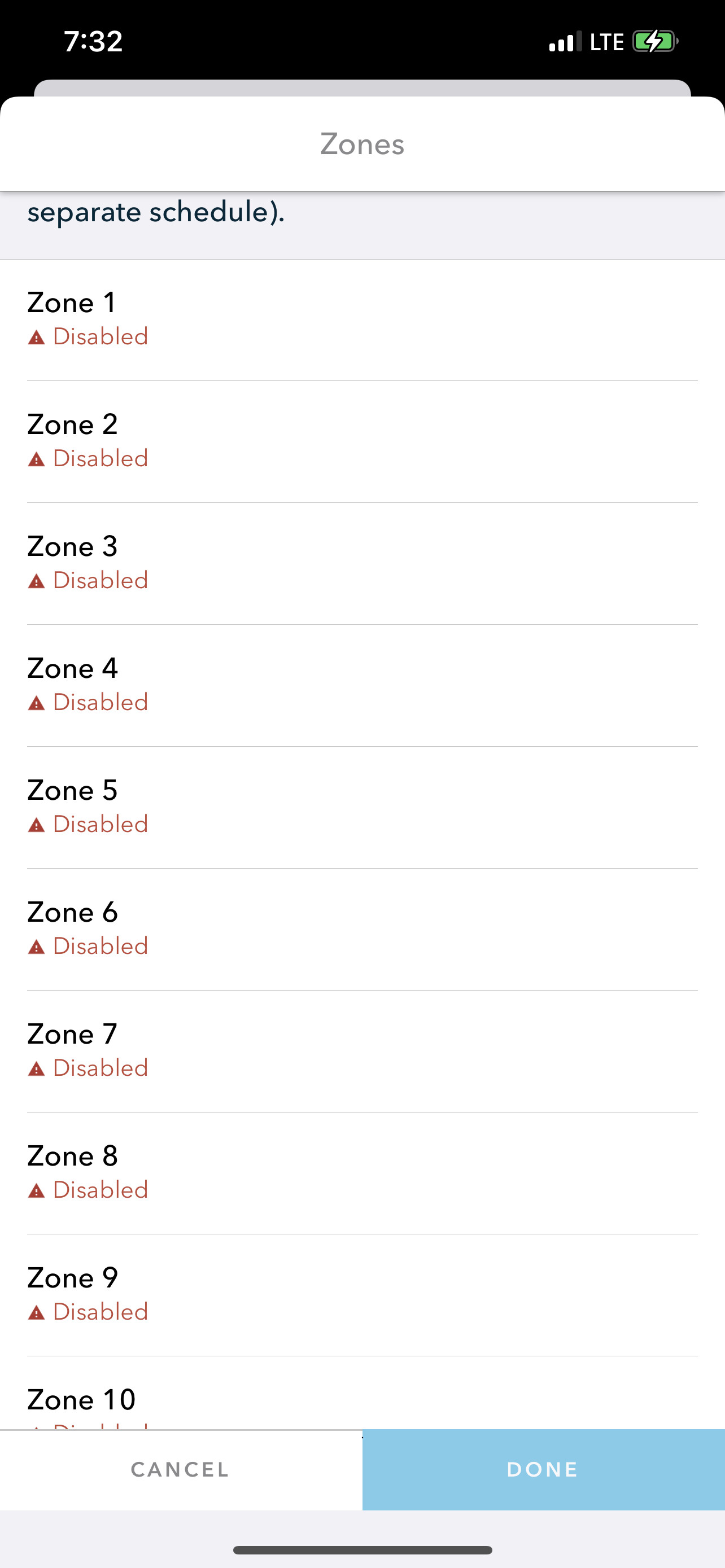Image resolution: width=725 pixels, height=1568 pixels.
Task: Choose Zone 3
Action: click(362, 564)
